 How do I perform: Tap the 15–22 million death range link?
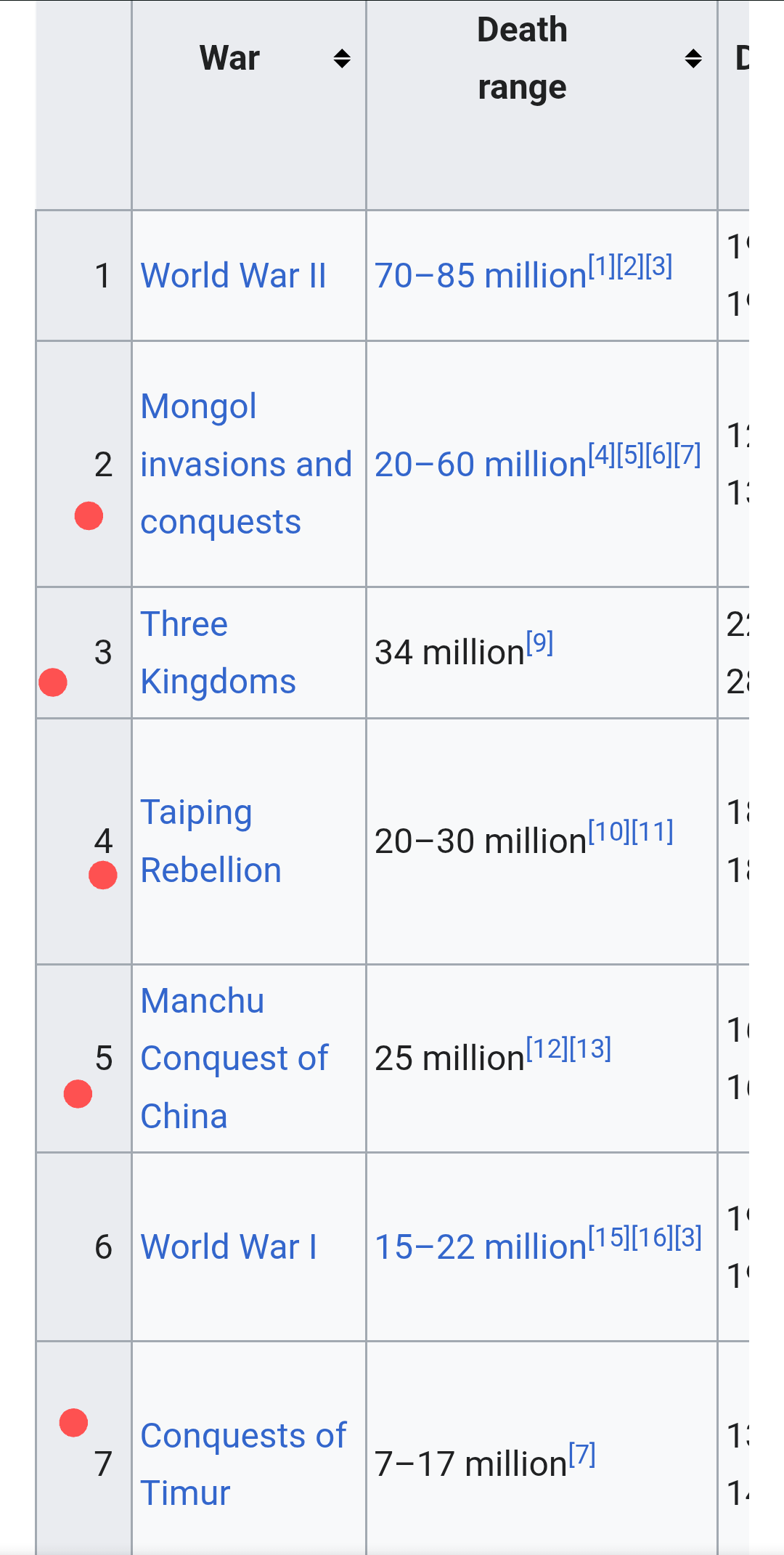[x=480, y=1247]
